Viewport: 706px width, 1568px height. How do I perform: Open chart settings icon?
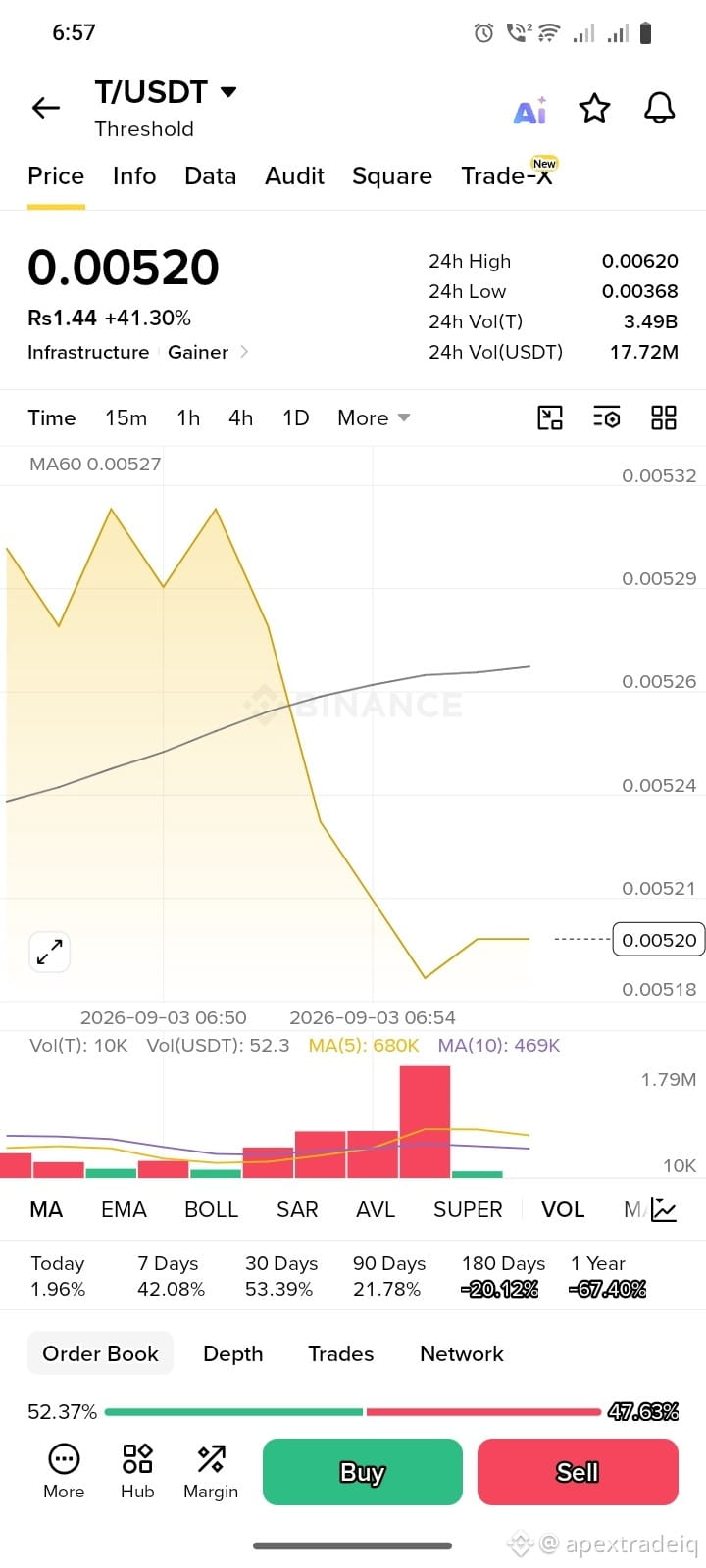607,418
